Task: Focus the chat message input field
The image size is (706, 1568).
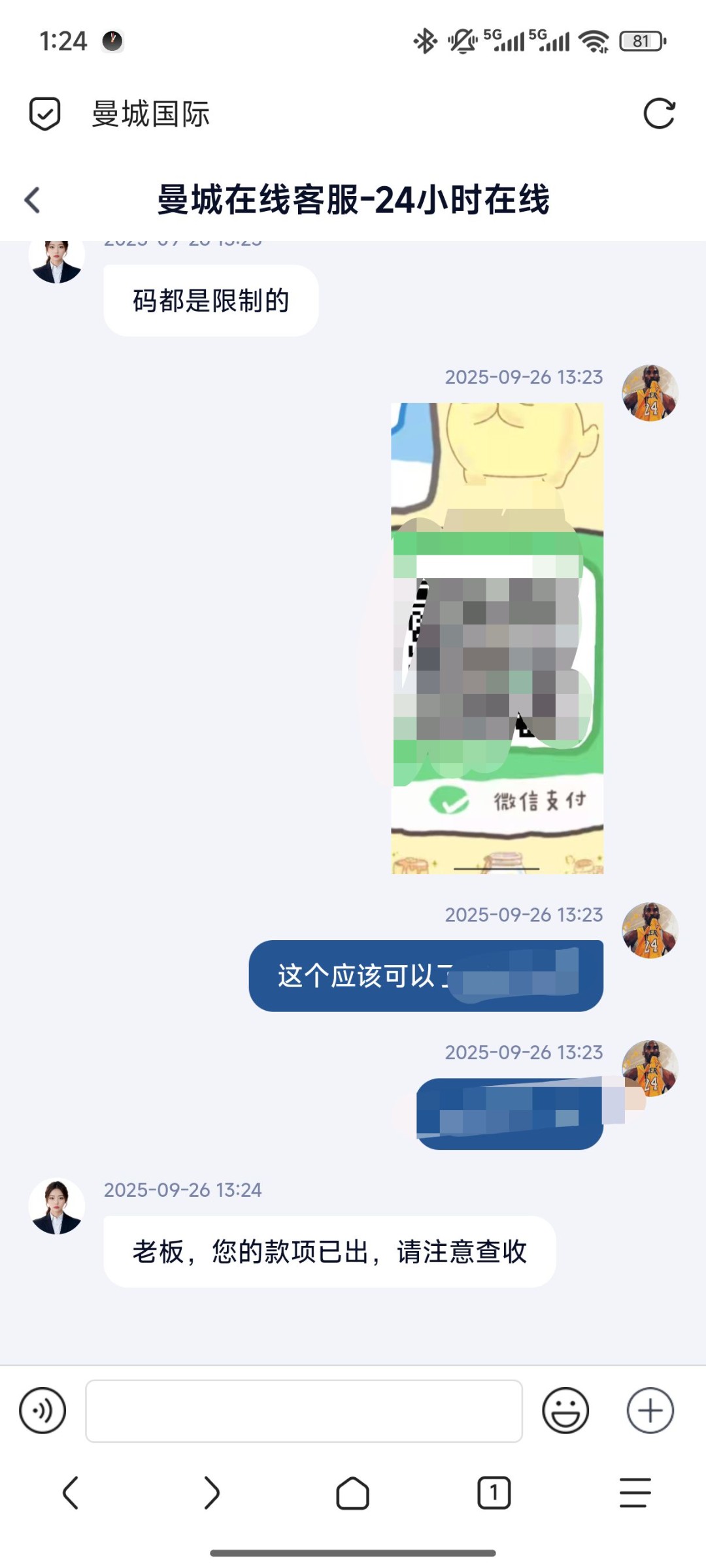Action: 303,1411
